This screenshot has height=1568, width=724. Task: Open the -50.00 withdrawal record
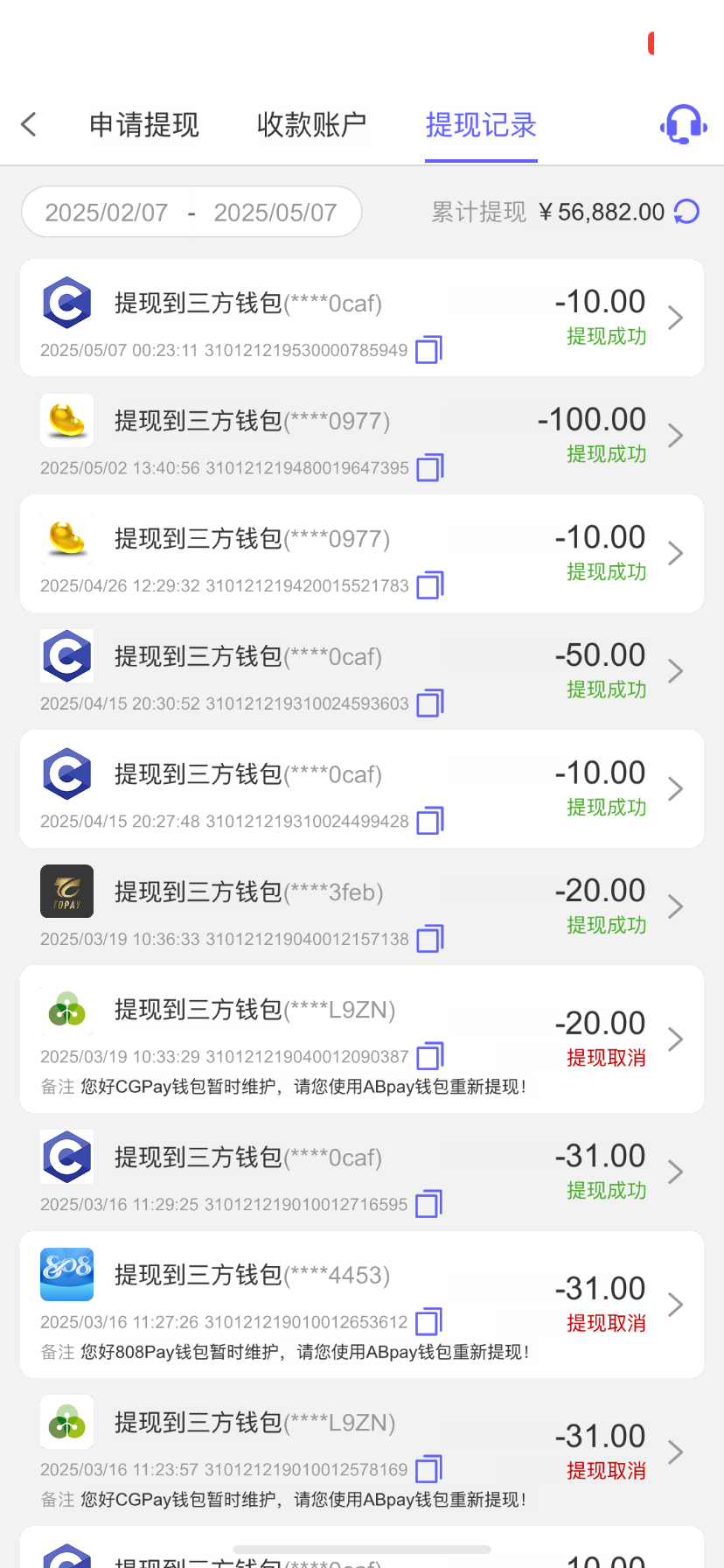coord(362,671)
